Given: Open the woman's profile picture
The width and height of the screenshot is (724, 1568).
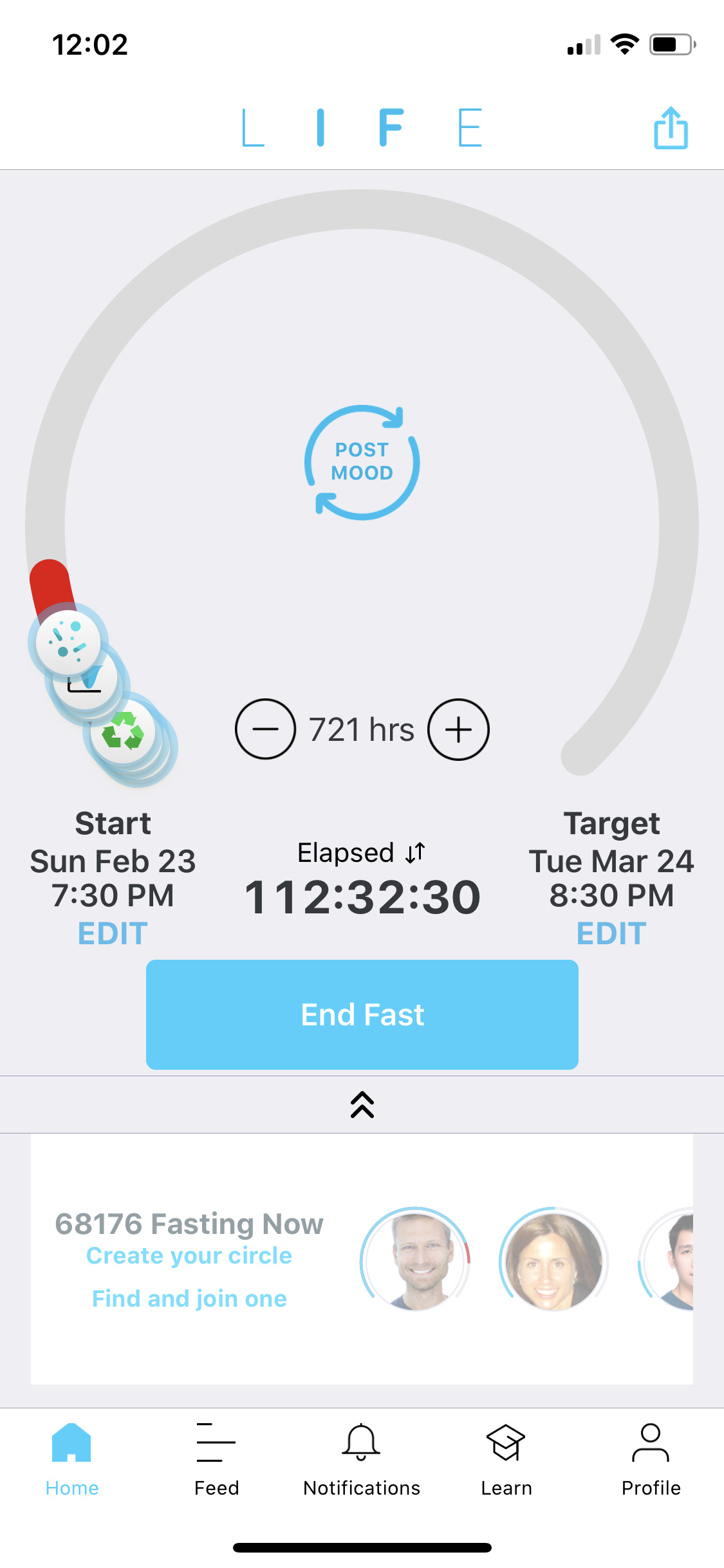Looking at the screenshot, I should click(553, 1260).
